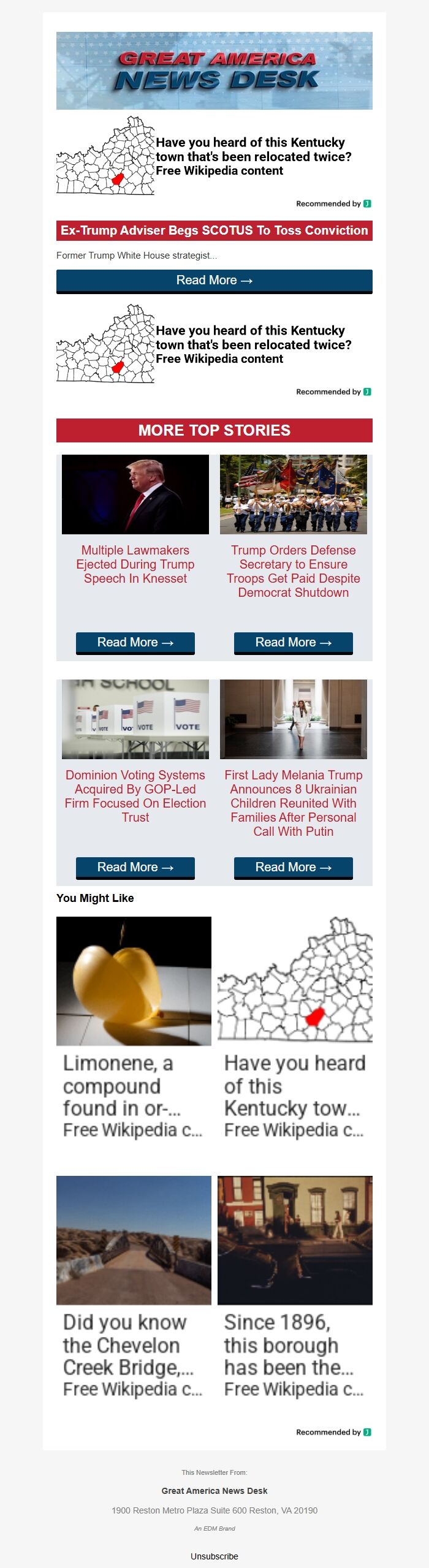Open the Dominion Voting Systems Acquired headline

[135, 796]
